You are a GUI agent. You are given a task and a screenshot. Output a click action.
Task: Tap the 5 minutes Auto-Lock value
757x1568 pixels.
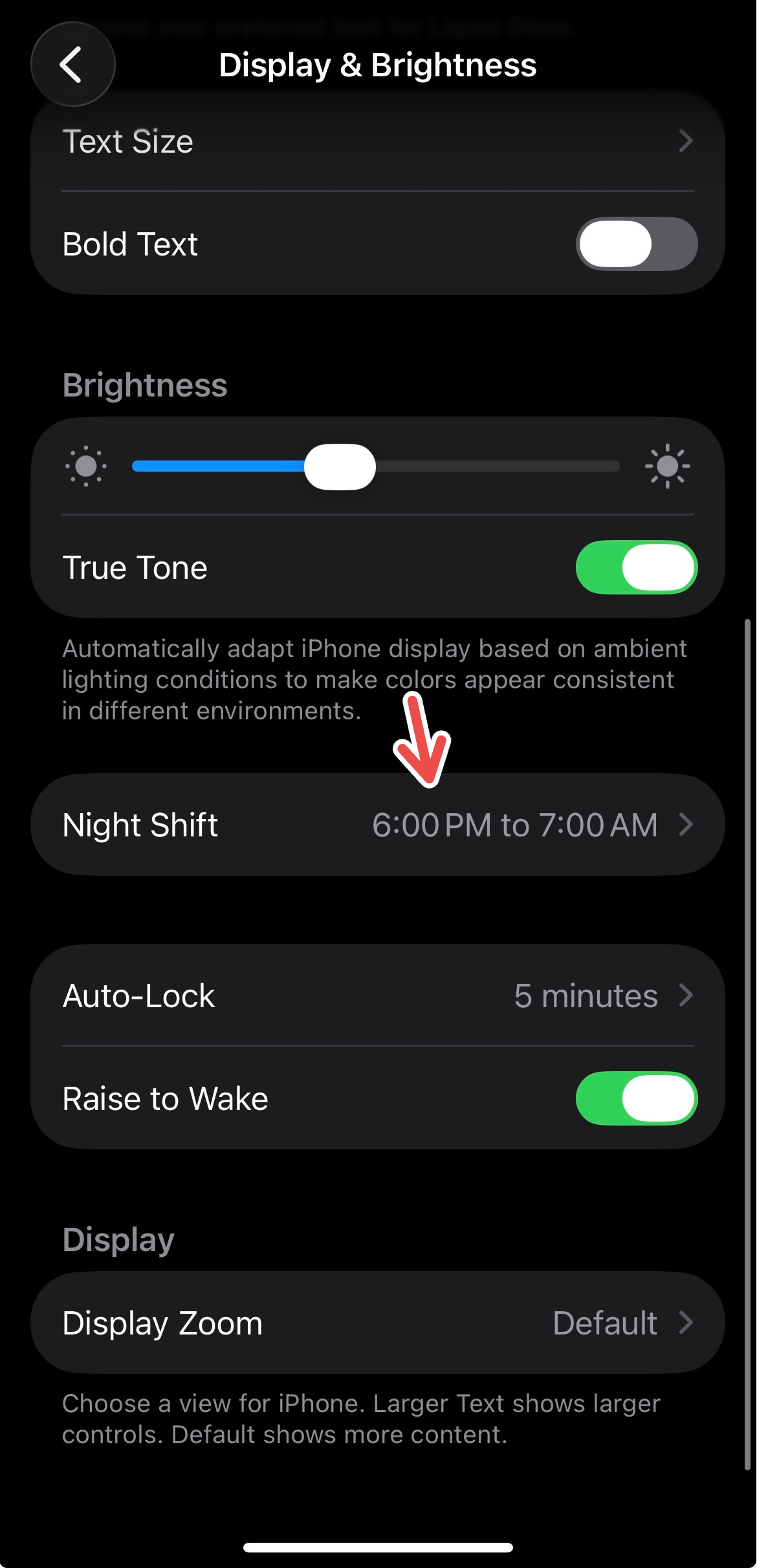[x=586, y=996]
